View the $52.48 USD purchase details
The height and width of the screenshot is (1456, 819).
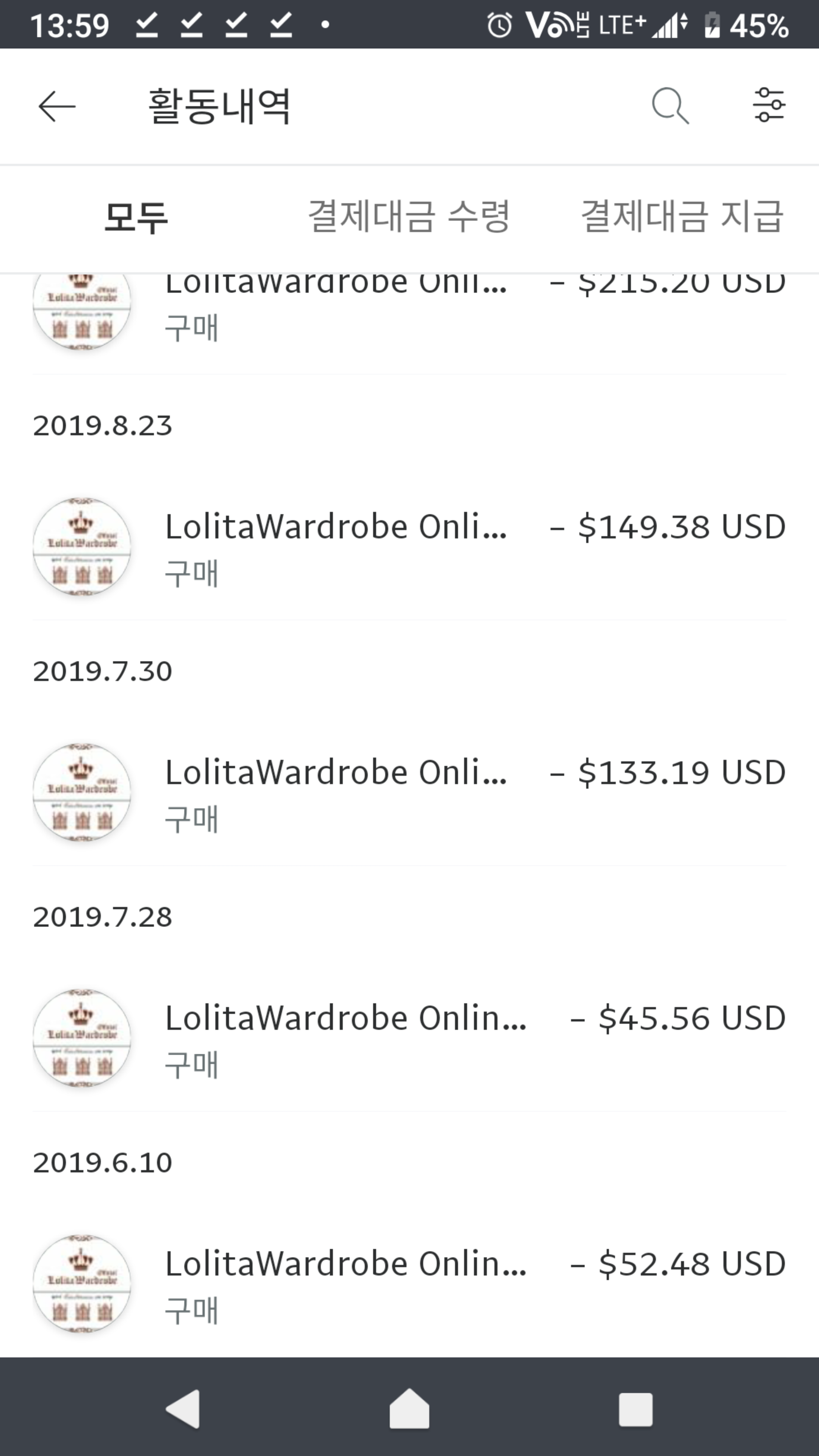[409, 1283]
